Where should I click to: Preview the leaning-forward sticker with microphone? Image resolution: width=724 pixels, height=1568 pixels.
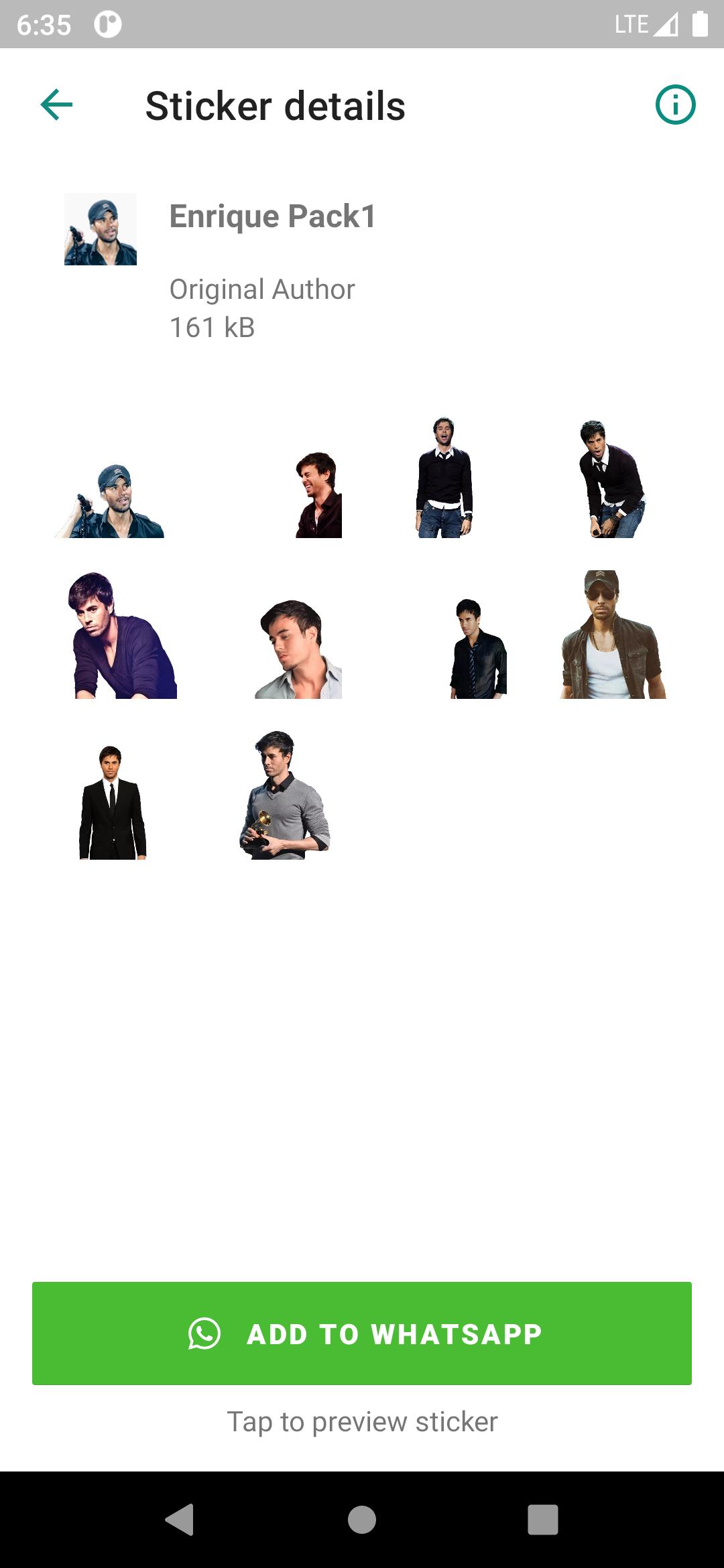click(611, 480)
